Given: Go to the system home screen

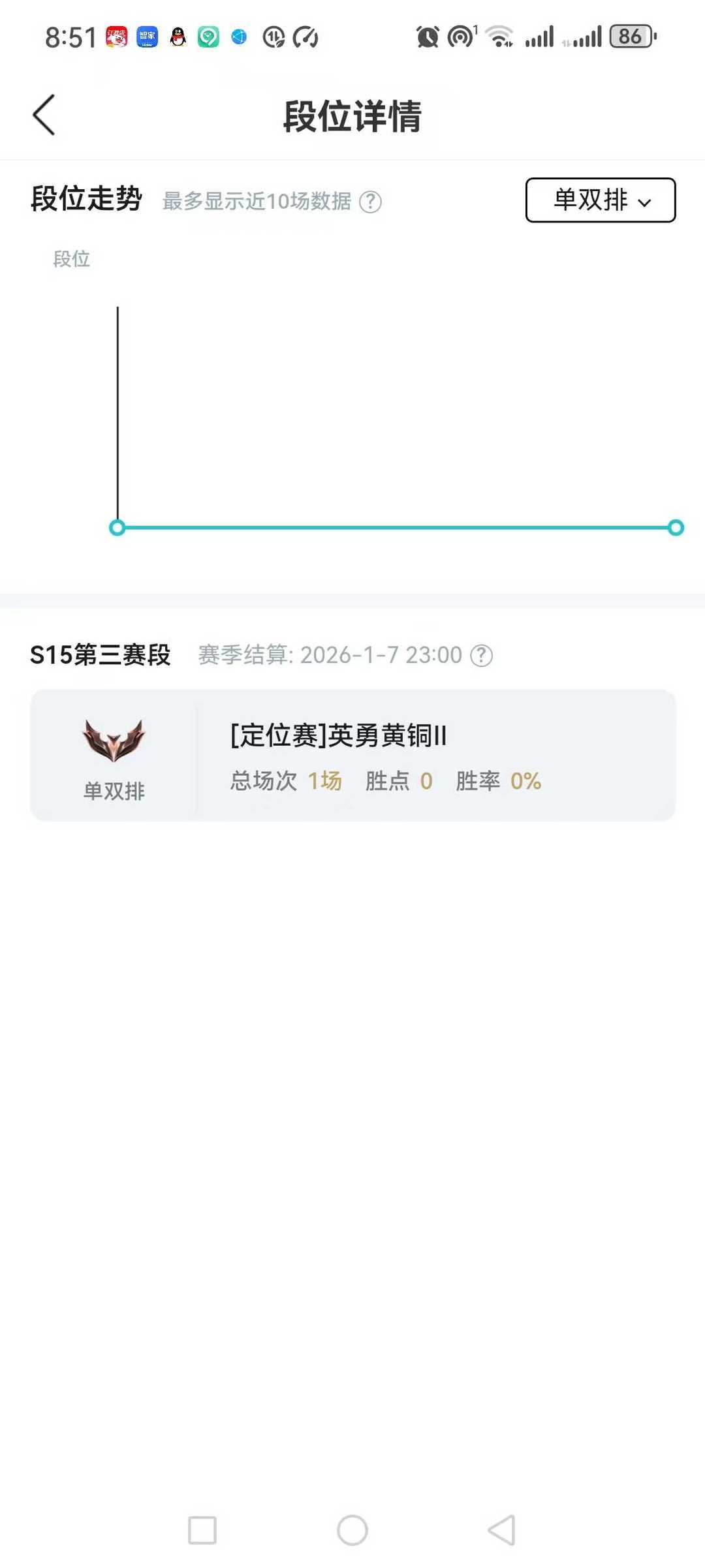Looking at the screenshot, I should coord(352,1530).
